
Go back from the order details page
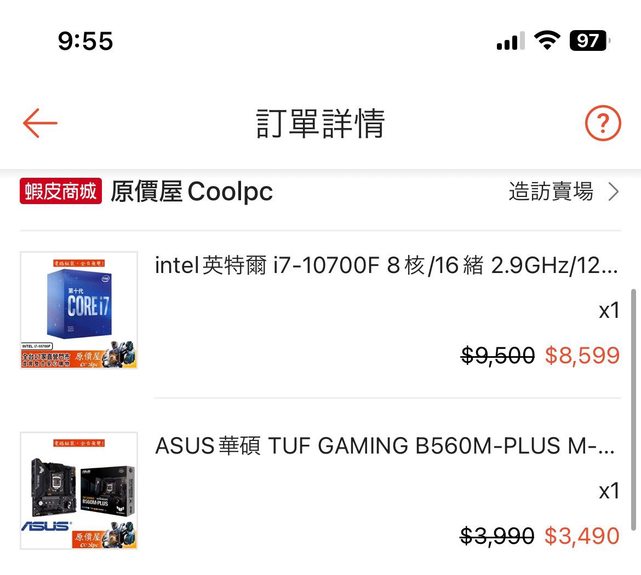tap(40, 124)
